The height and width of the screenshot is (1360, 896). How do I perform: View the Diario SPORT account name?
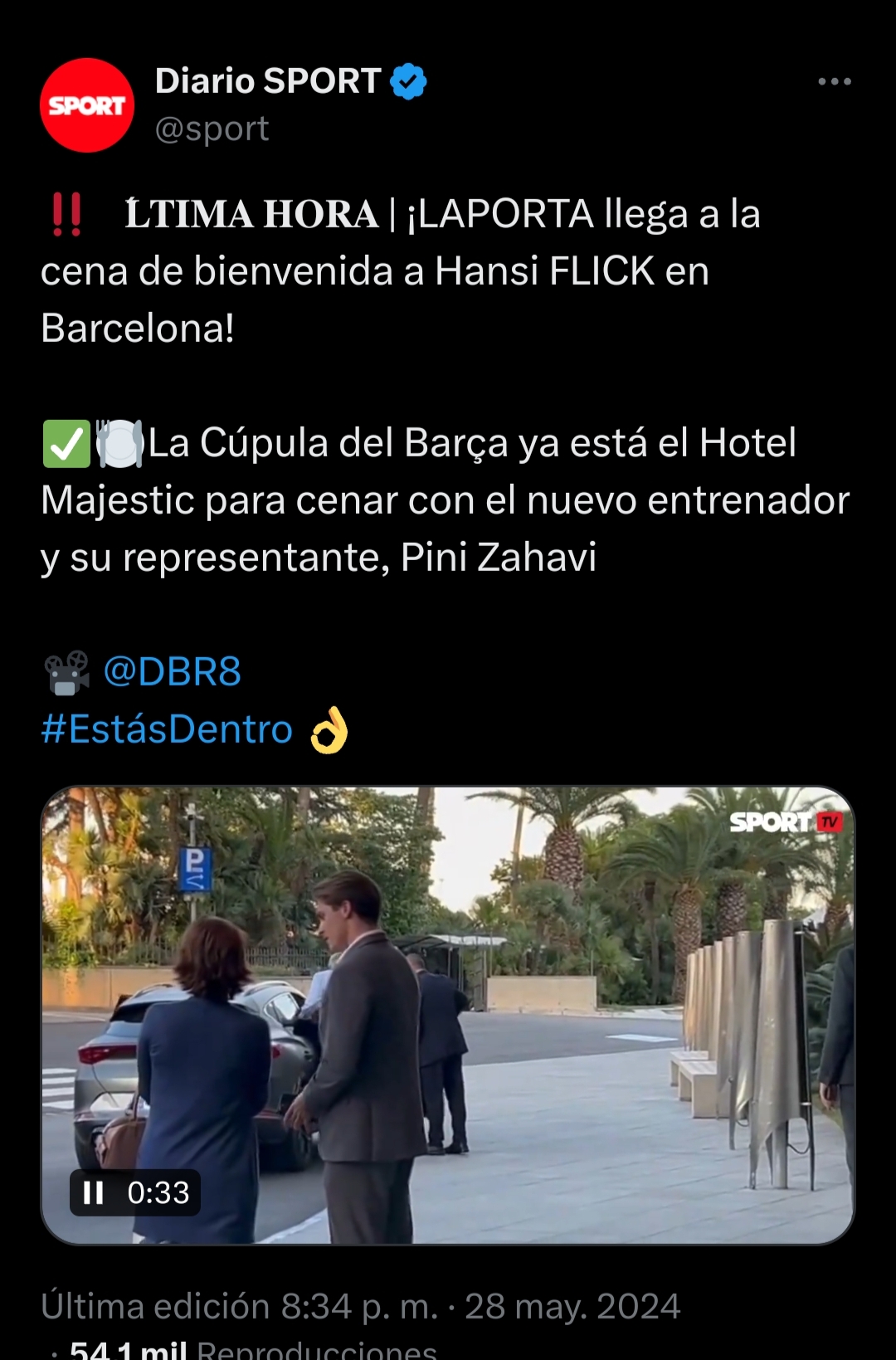tap(267, 81)
